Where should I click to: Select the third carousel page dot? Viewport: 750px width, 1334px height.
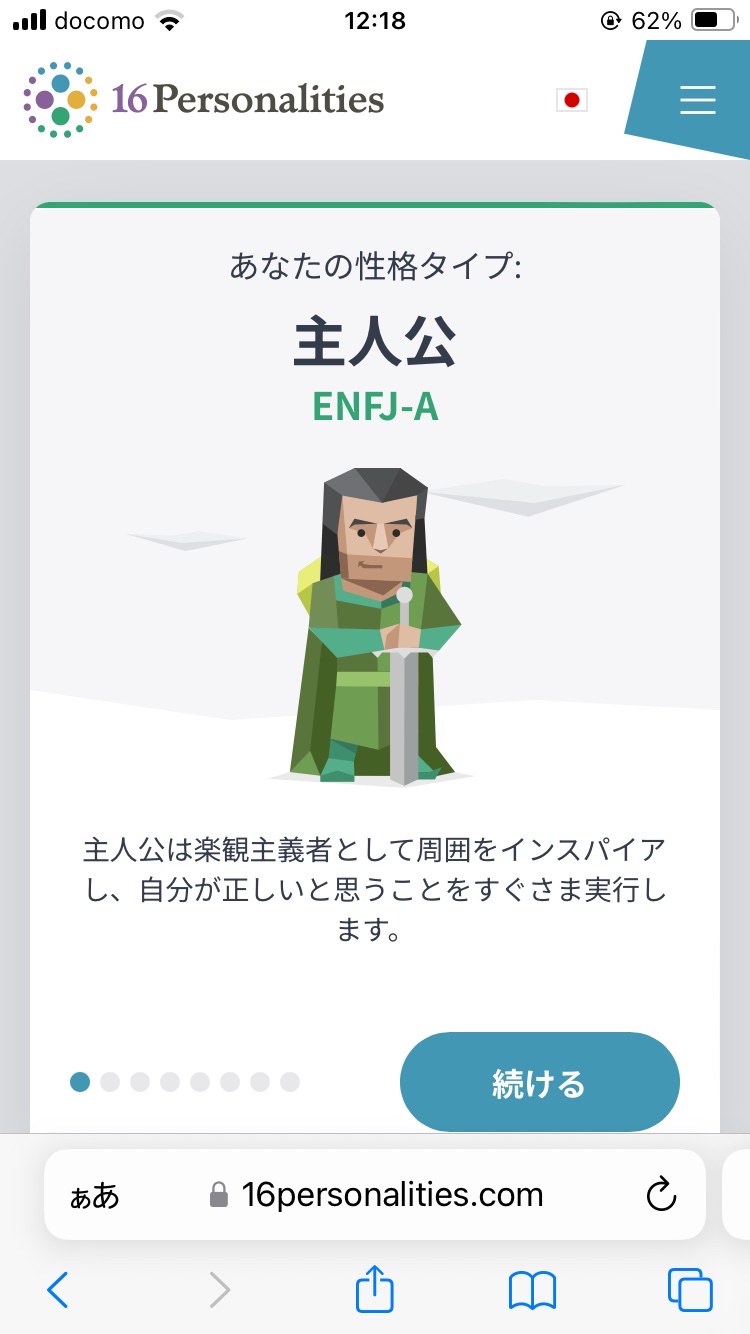140,1082
